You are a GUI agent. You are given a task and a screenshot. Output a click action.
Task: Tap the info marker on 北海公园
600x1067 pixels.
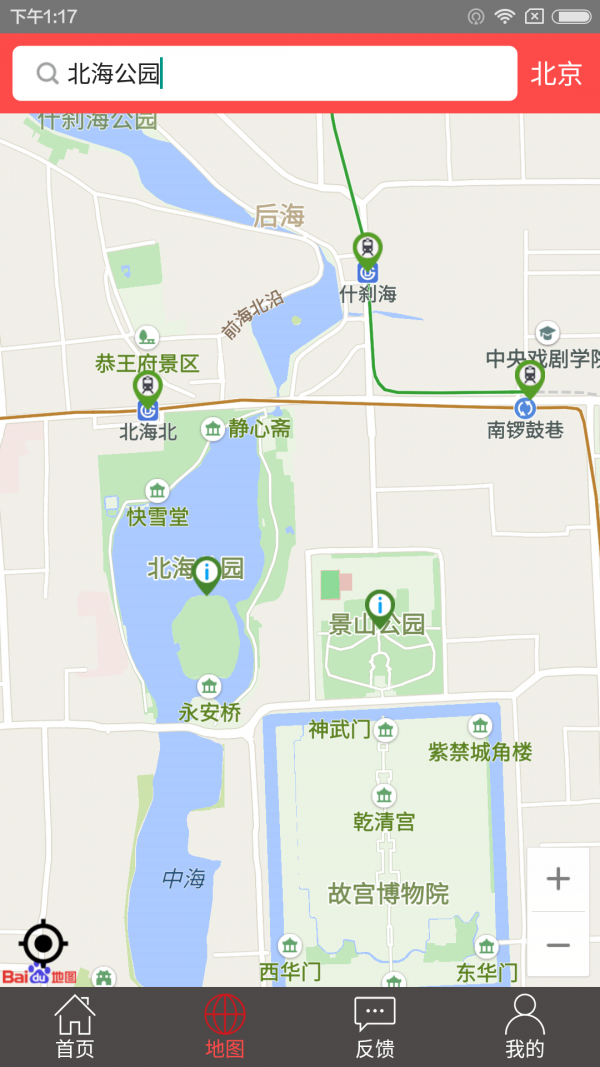click(x=207, y=574)
